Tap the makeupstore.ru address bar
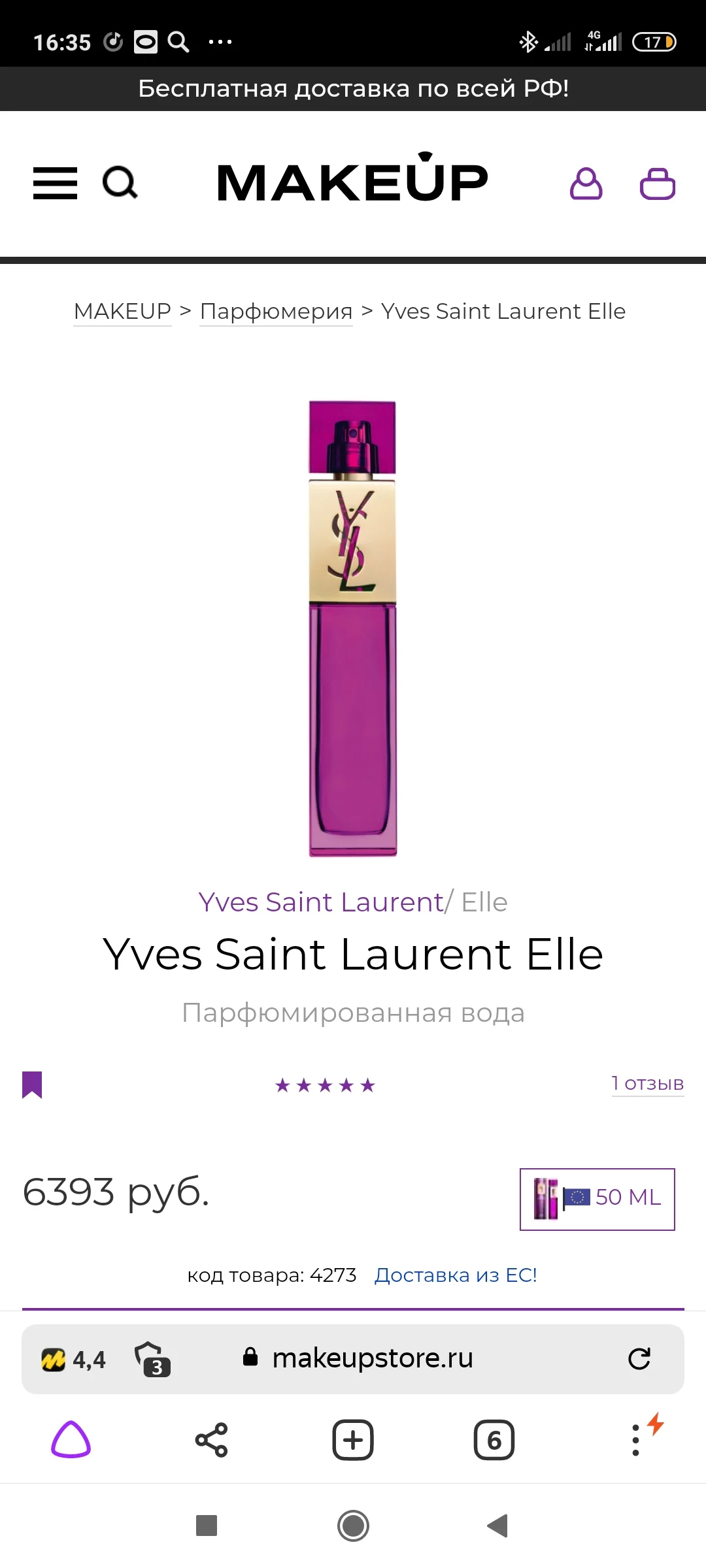Image resolution: width=706 pixels, height=1568 pixels. pyautogui.click(x=373, y=1359)
